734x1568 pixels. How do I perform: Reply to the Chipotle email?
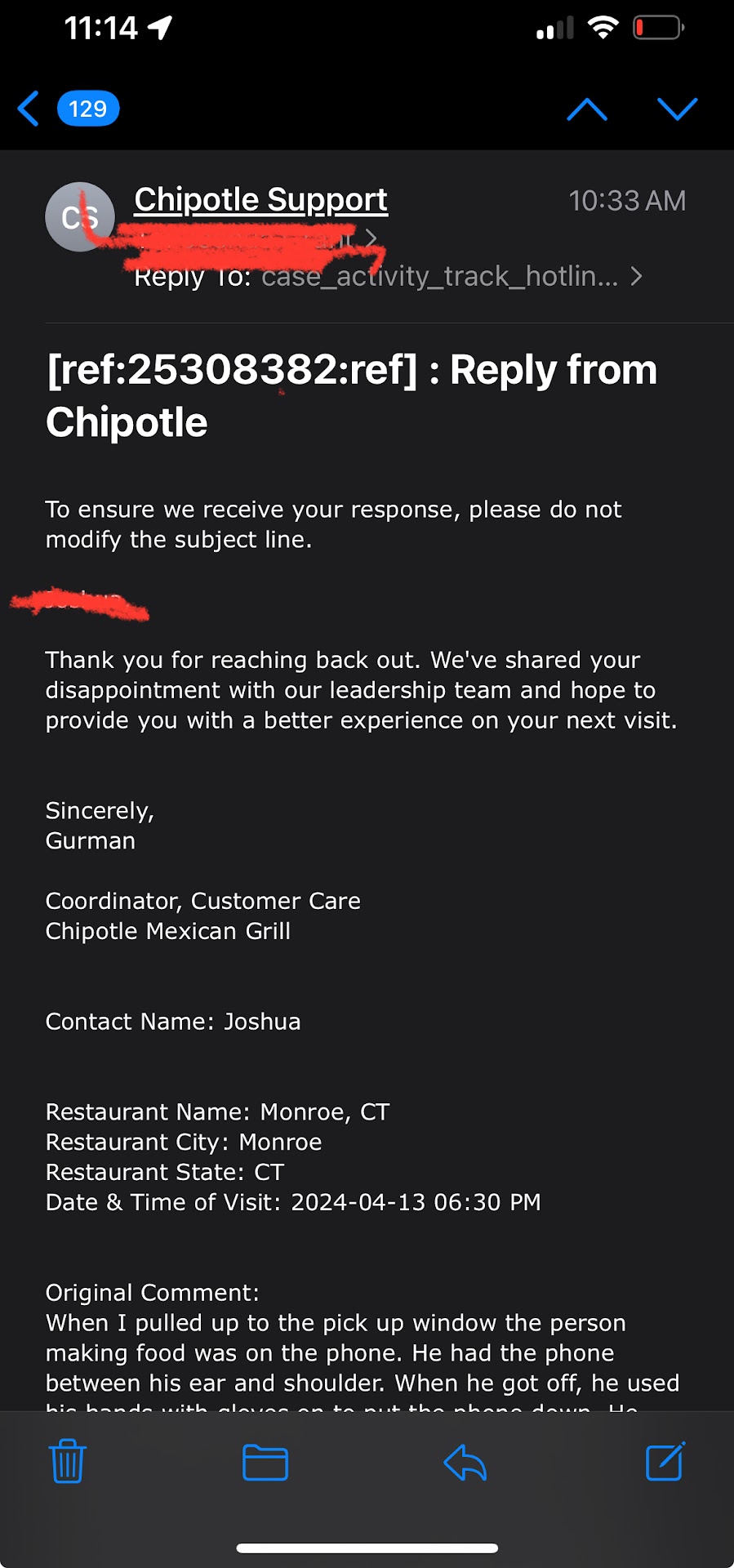pyautogui.click(x=465, y=1462)
